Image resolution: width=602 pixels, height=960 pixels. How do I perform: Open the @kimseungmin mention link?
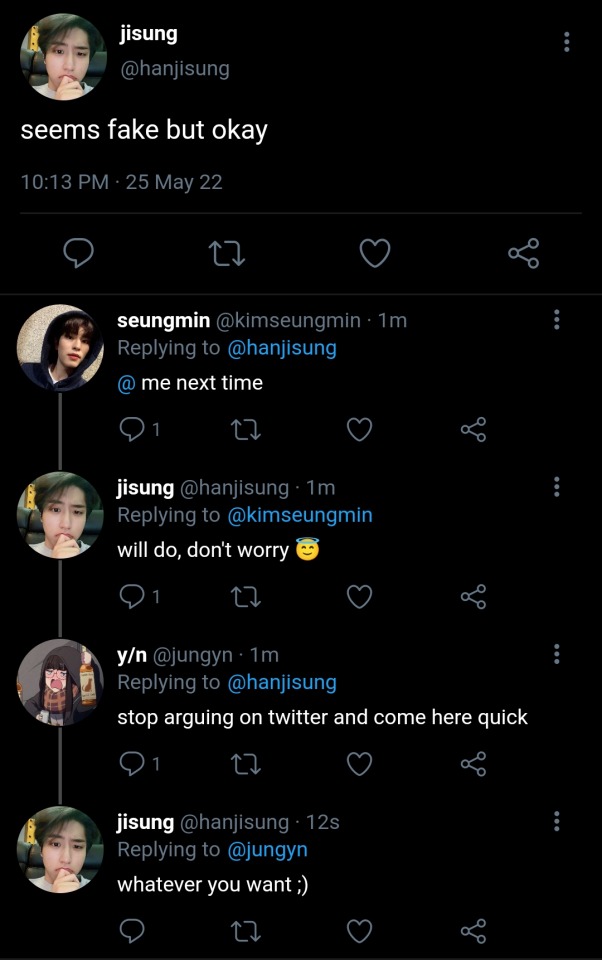point(300,515)
